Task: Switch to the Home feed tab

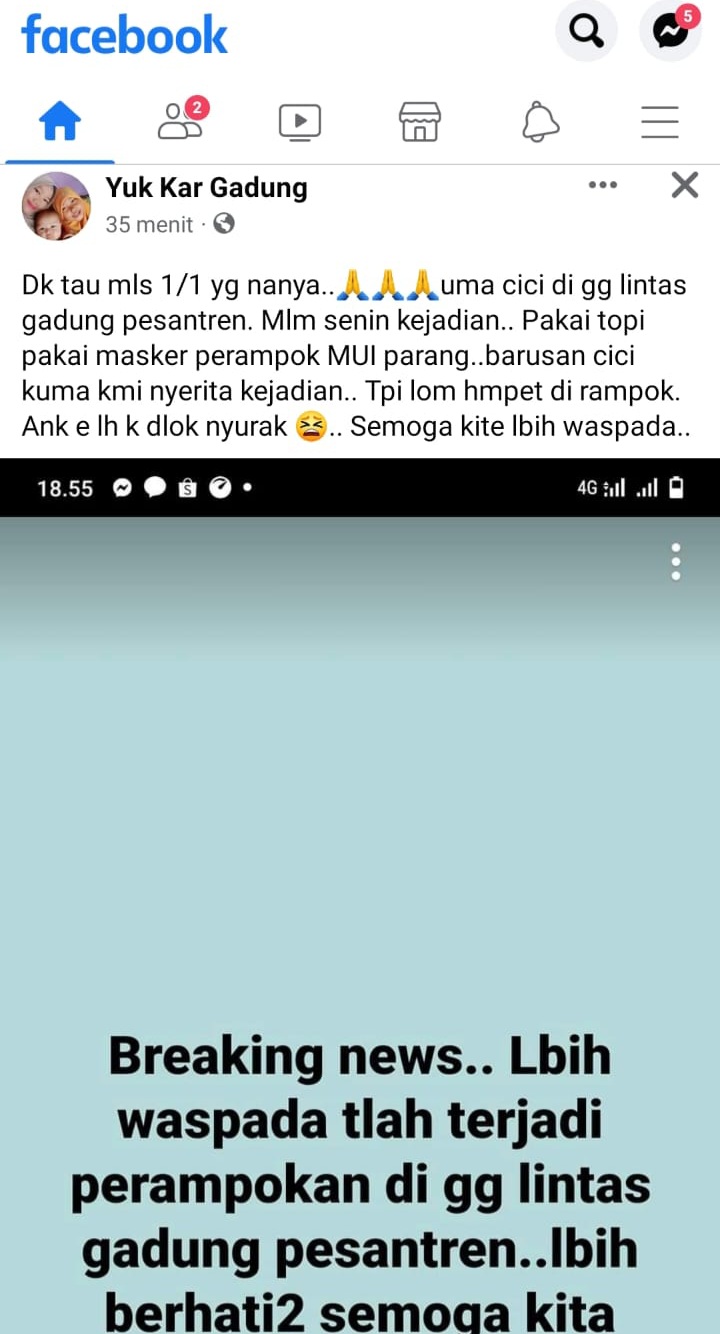Action: coord(60,122)
